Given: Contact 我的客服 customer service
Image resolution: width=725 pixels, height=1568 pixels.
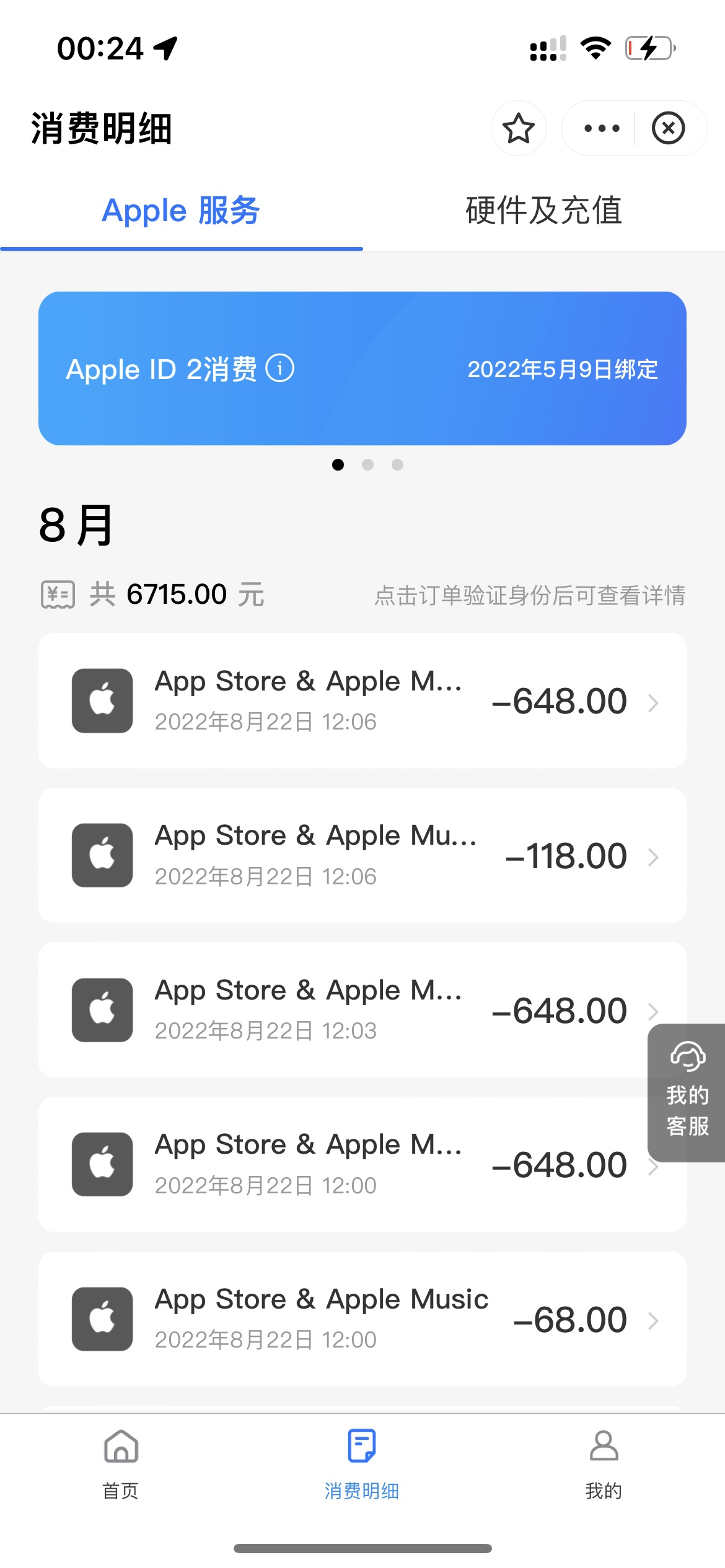Looking at the screenshot, I should tap(687, 1093).
